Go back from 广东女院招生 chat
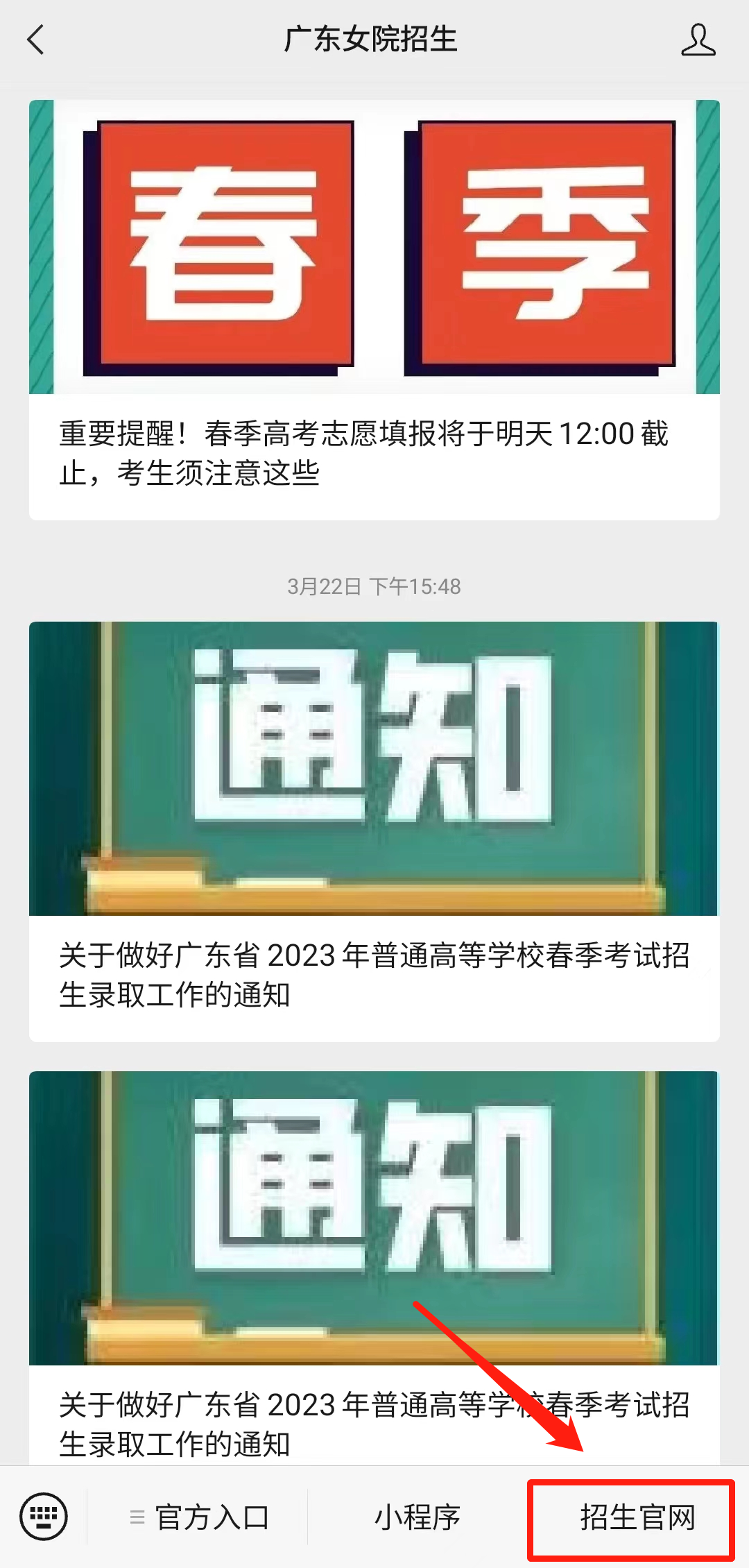 pyautogui.click(x=36, y=40)
